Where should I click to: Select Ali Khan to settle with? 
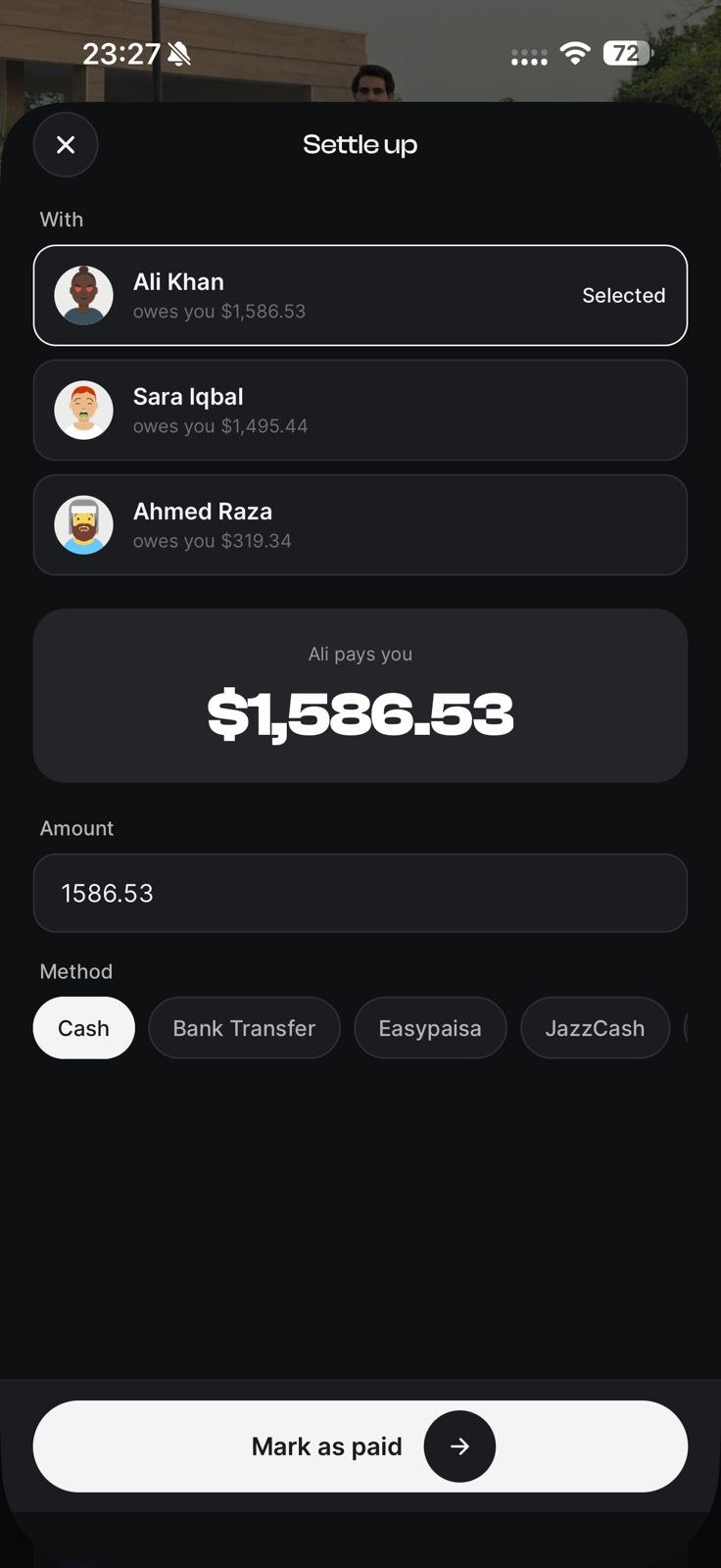coord(360,295)
